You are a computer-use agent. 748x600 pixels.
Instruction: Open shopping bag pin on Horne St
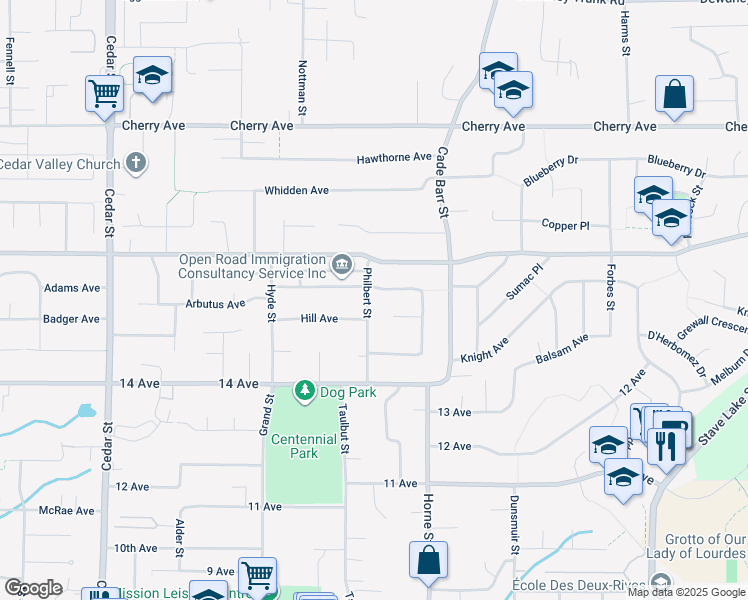coord(428,561)
